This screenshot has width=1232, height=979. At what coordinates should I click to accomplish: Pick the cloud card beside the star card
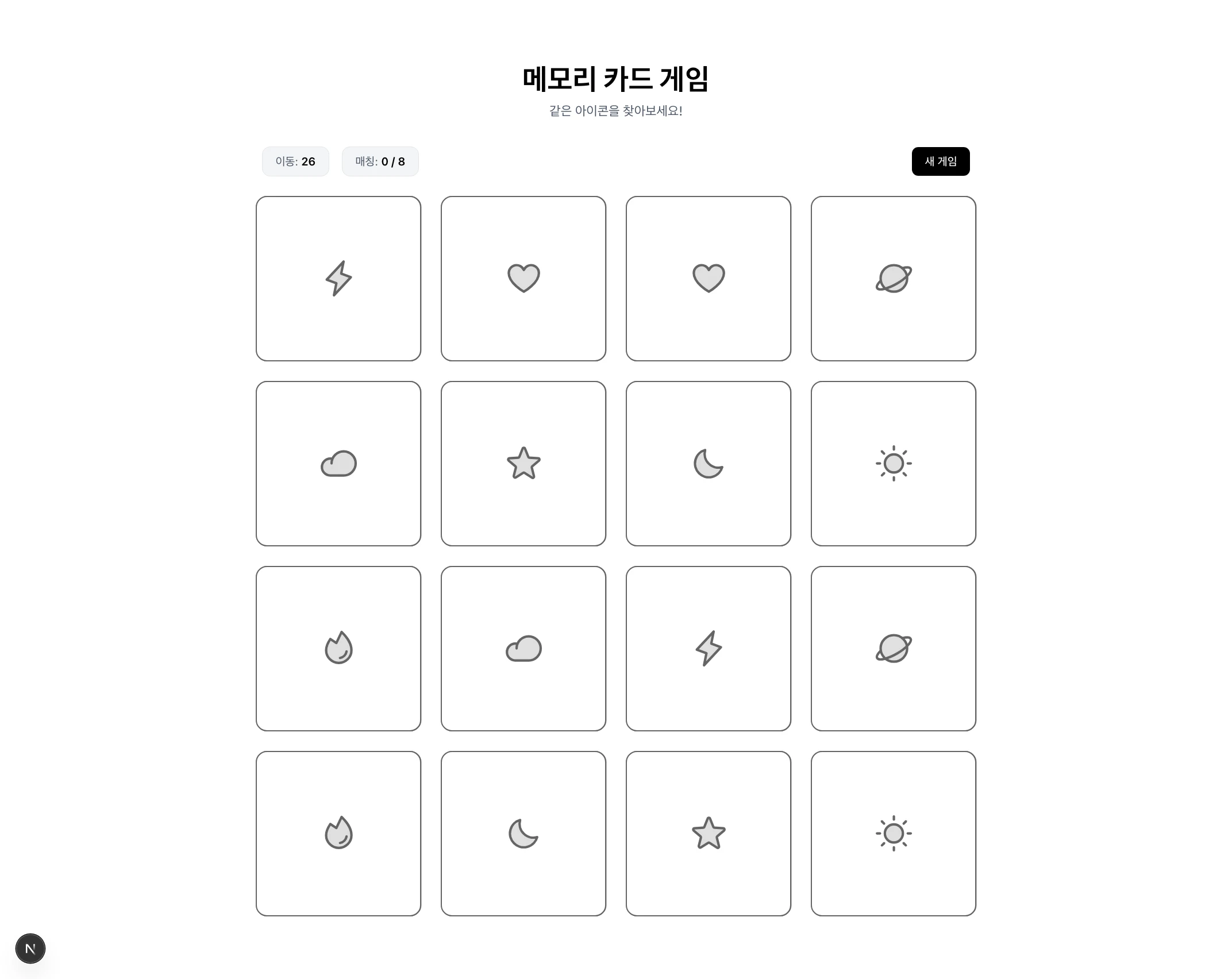click(x=338, y=464)
